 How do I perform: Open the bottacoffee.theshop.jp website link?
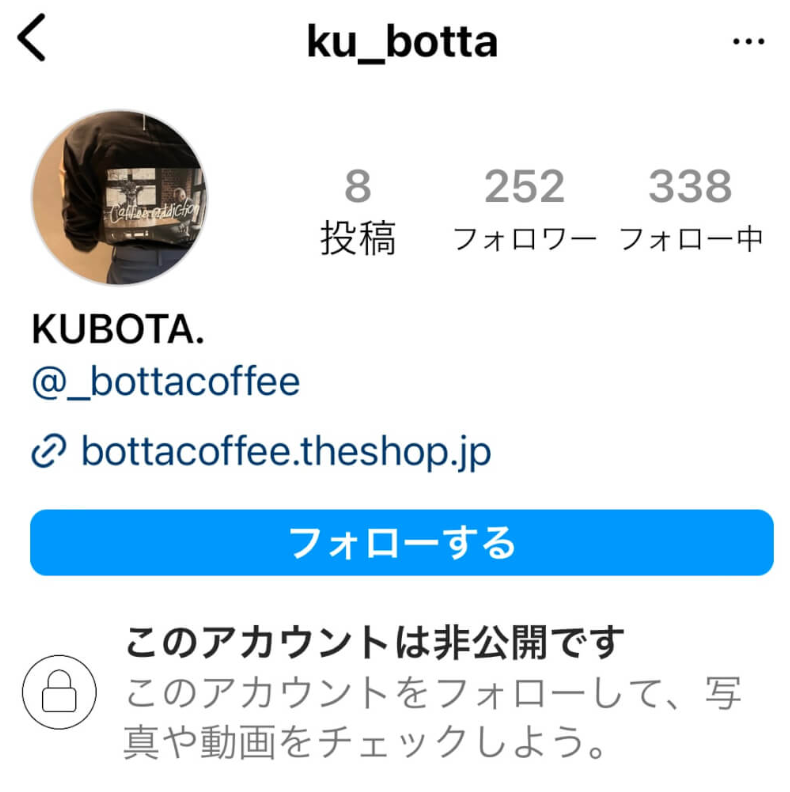285,452
